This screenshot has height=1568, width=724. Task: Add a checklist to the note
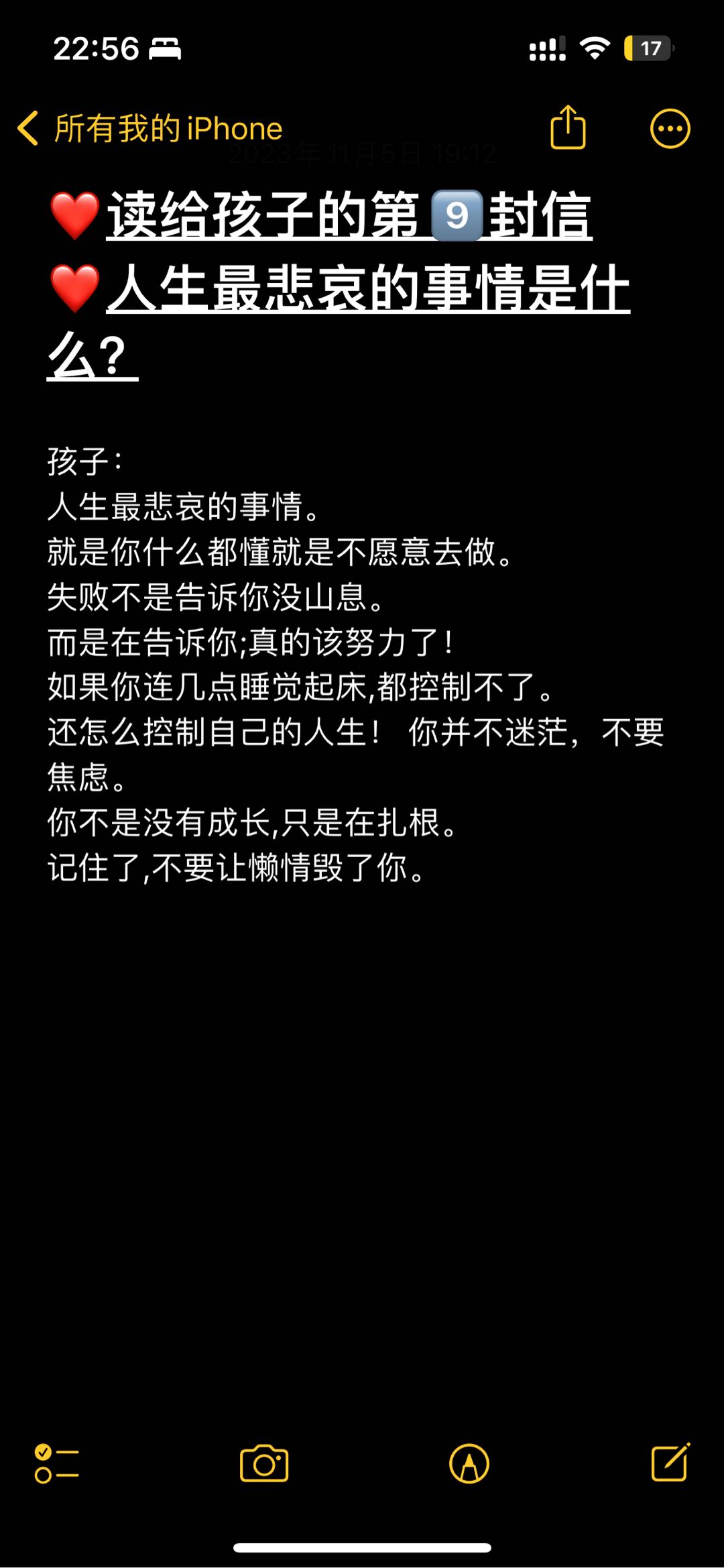coord(56,1463)
